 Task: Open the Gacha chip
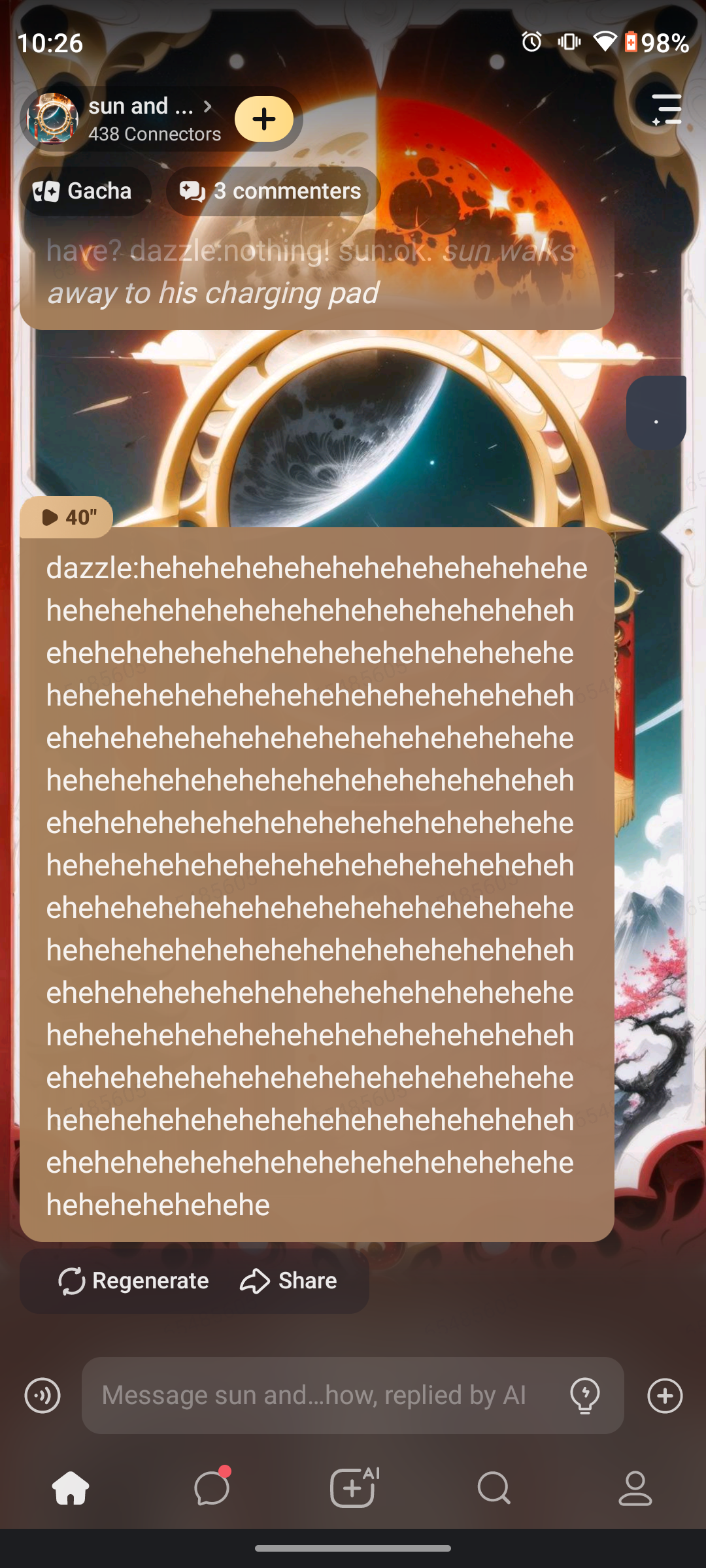(85, 191)
